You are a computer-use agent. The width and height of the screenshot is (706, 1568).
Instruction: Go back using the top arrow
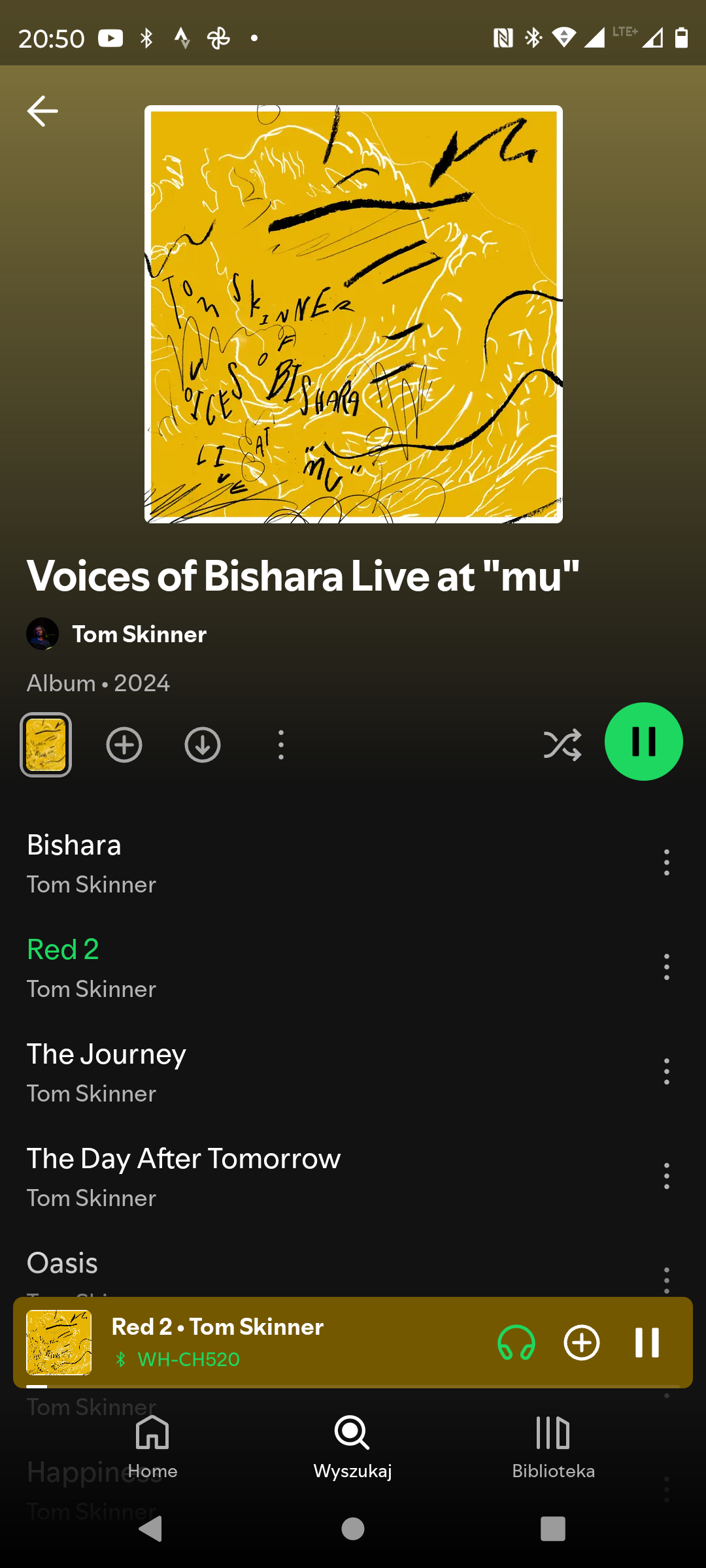(x=42, y=111)
